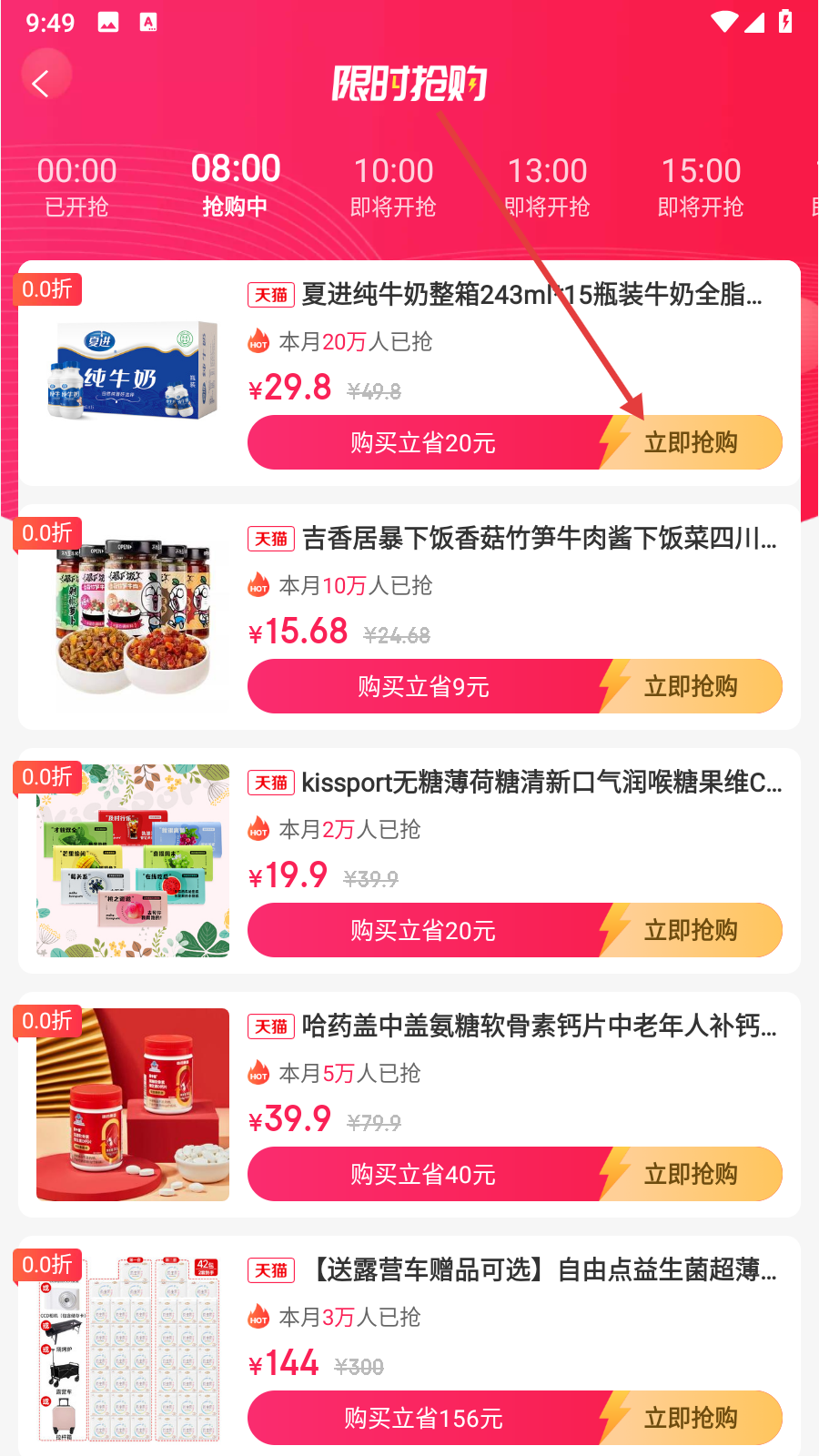Open the 哈药盖中盖 product image
This screenshot has width=819, height=1456.
133,1105
